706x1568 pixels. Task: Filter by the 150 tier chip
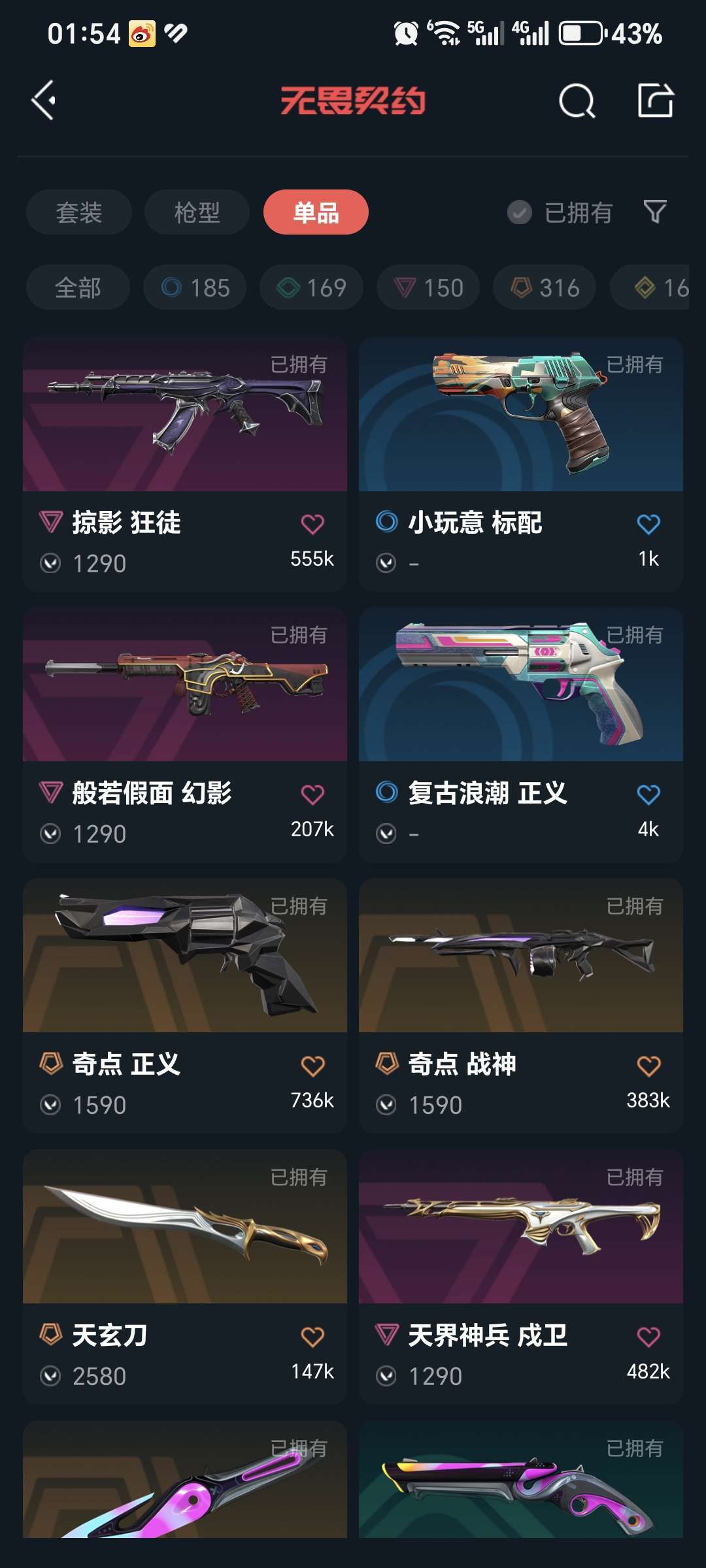(x=428, y=287)
